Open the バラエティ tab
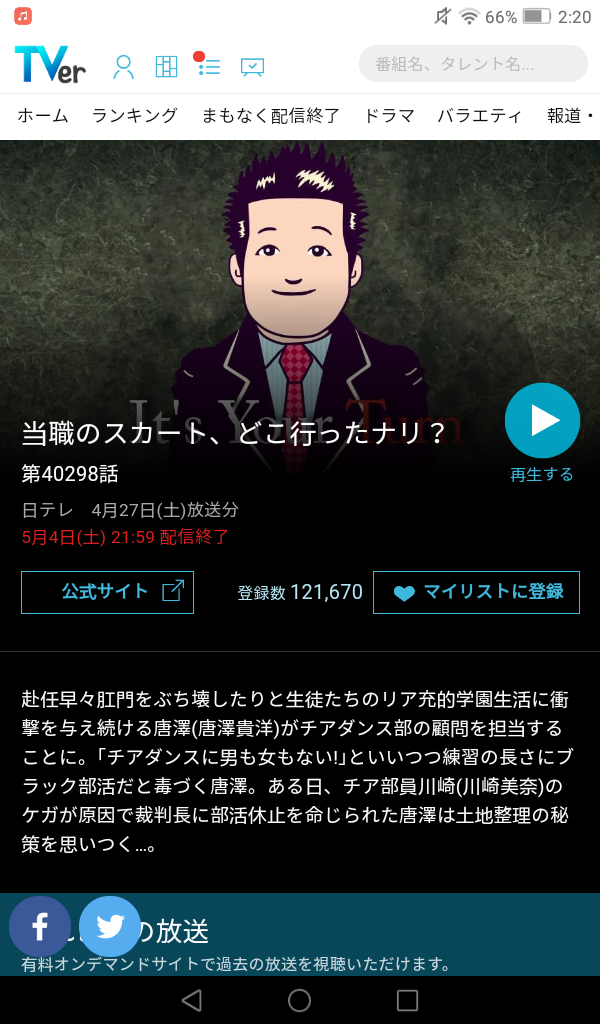Viewport: 600px width, 1024px height. click(x=480, y=116)
